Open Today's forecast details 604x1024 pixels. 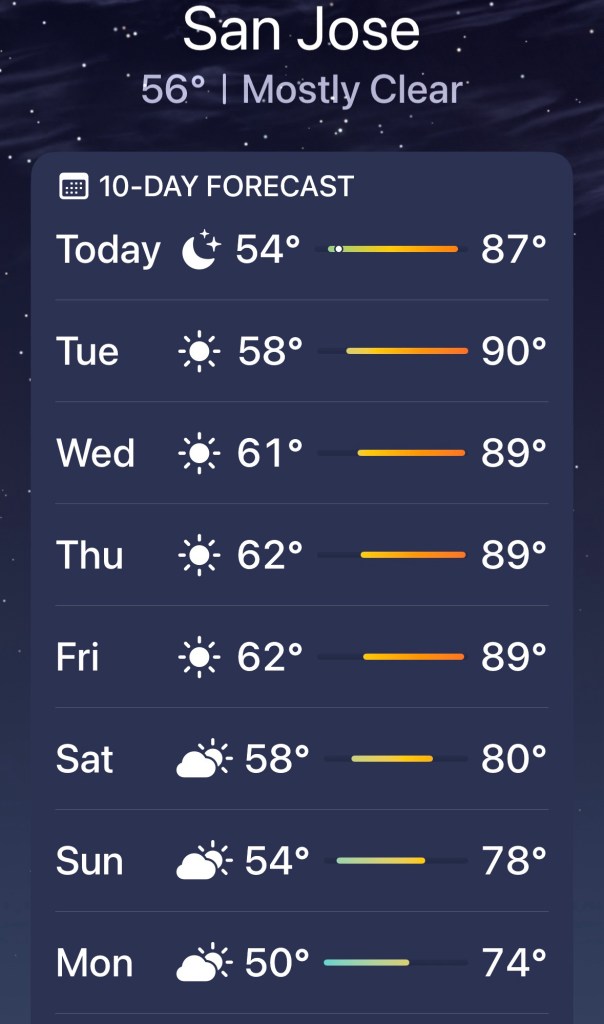(x=301, y=250)
